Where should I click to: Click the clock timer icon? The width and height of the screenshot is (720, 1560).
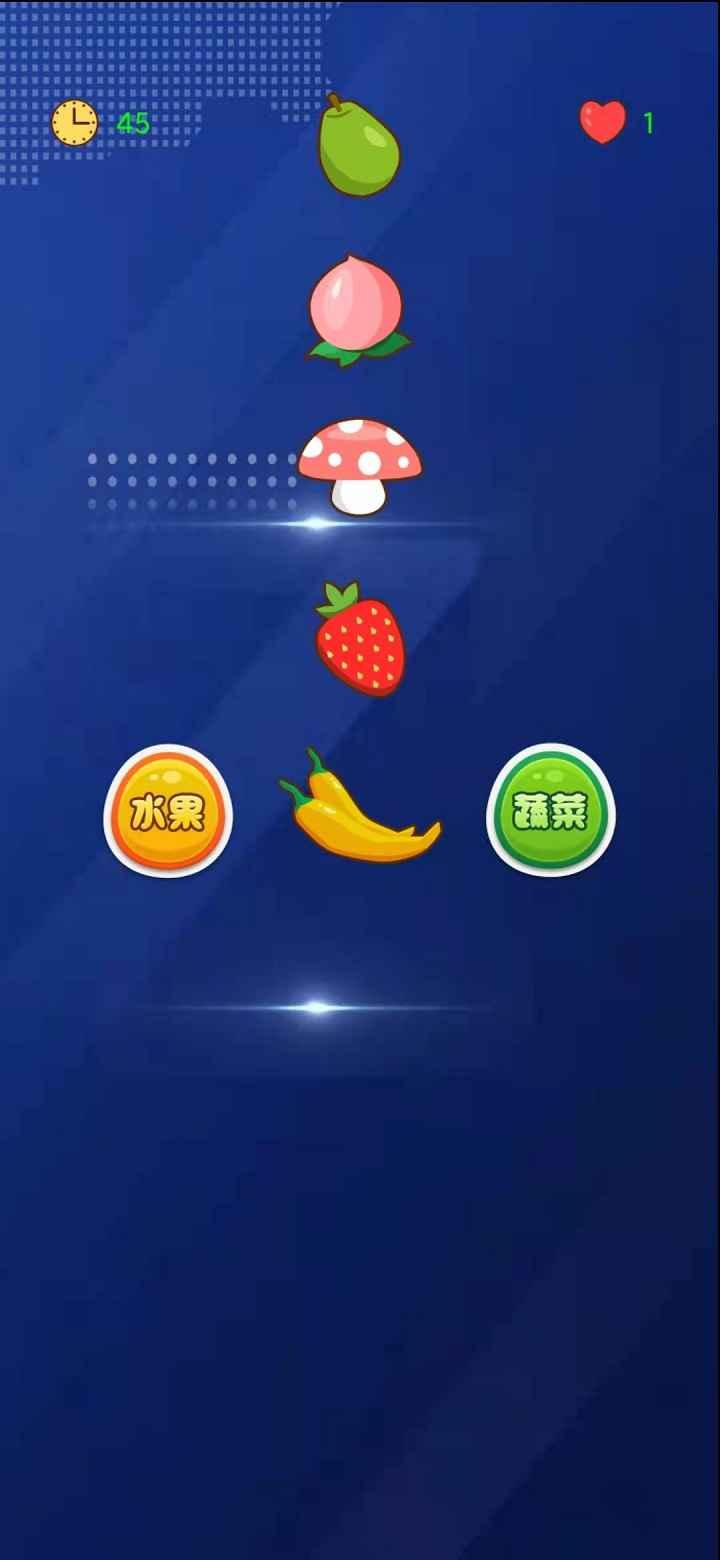pyautogui.click(x=74, y=122)
